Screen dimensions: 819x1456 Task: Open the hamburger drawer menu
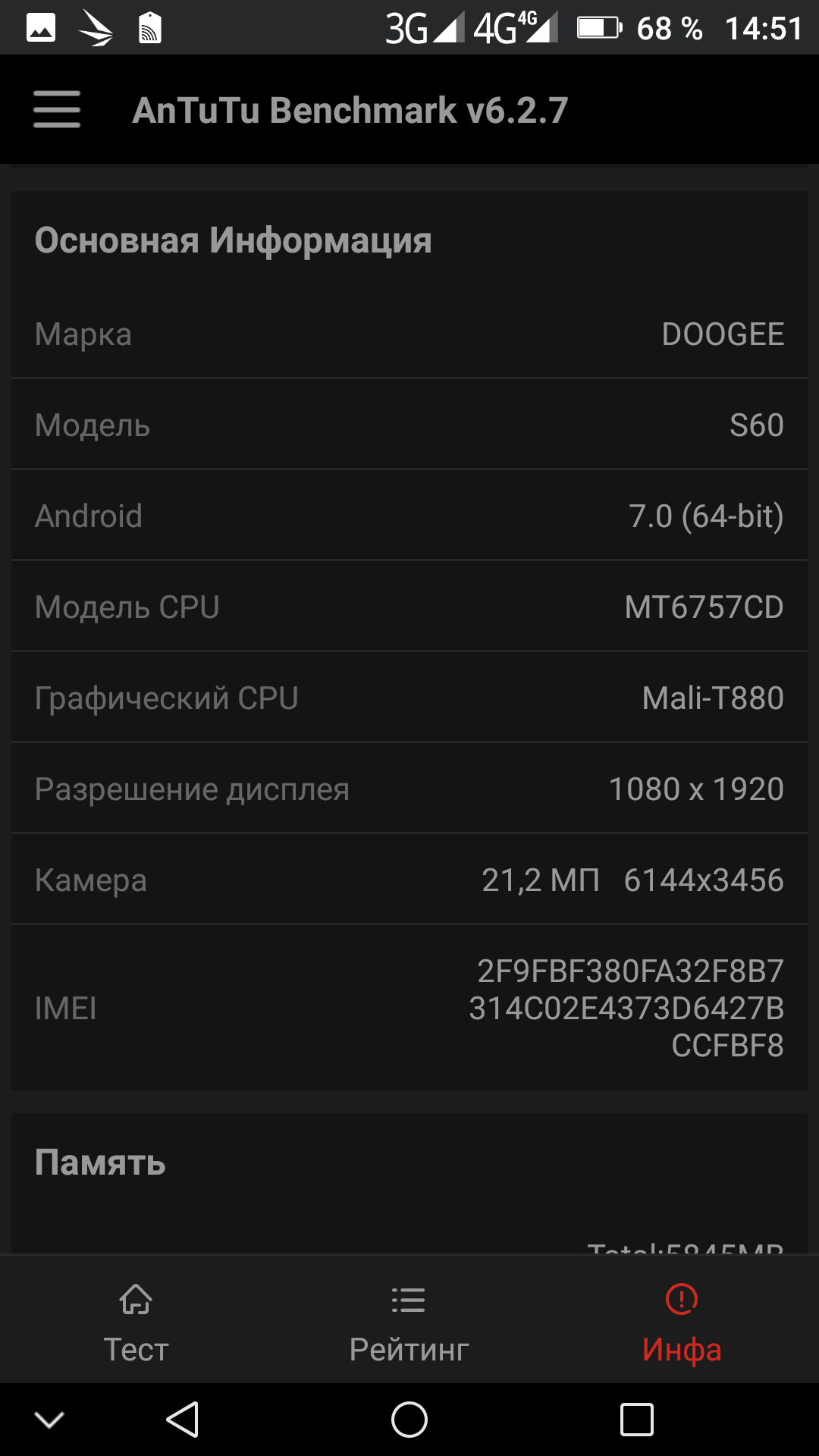pos(57,110)
